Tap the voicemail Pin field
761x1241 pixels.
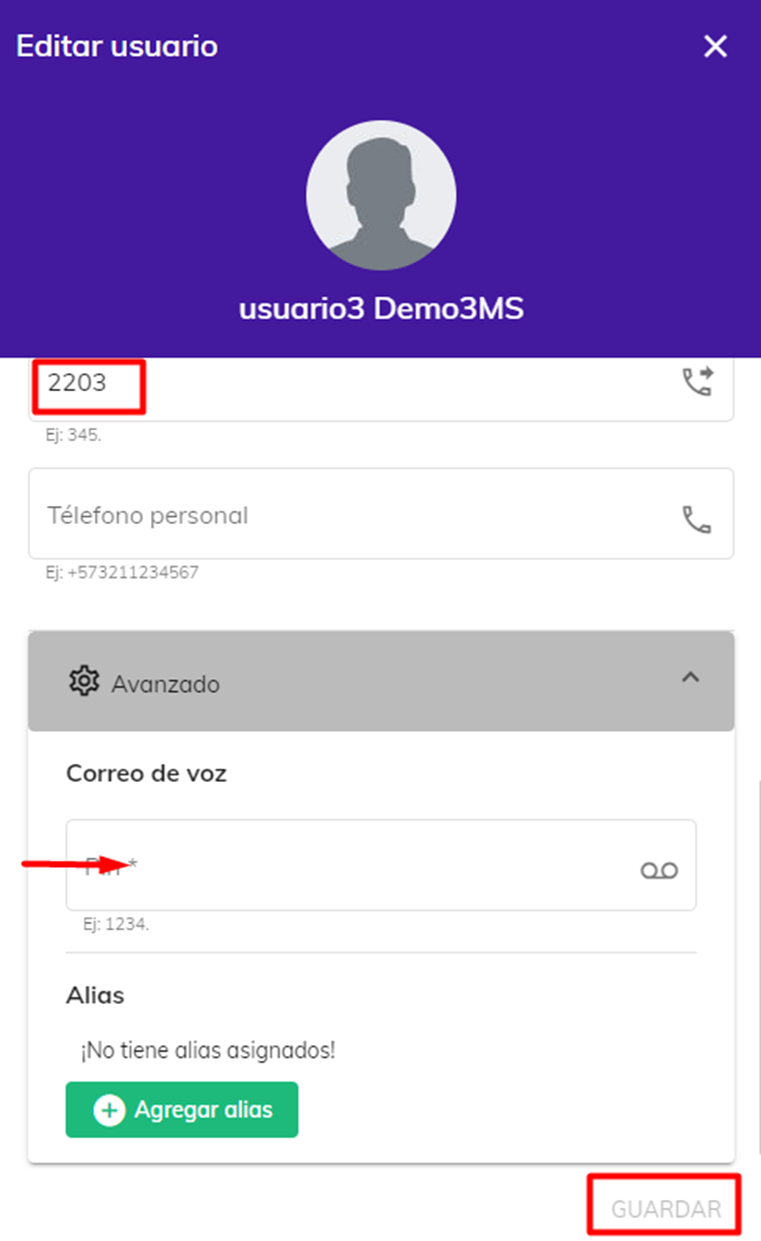click(x=381, y=865)
